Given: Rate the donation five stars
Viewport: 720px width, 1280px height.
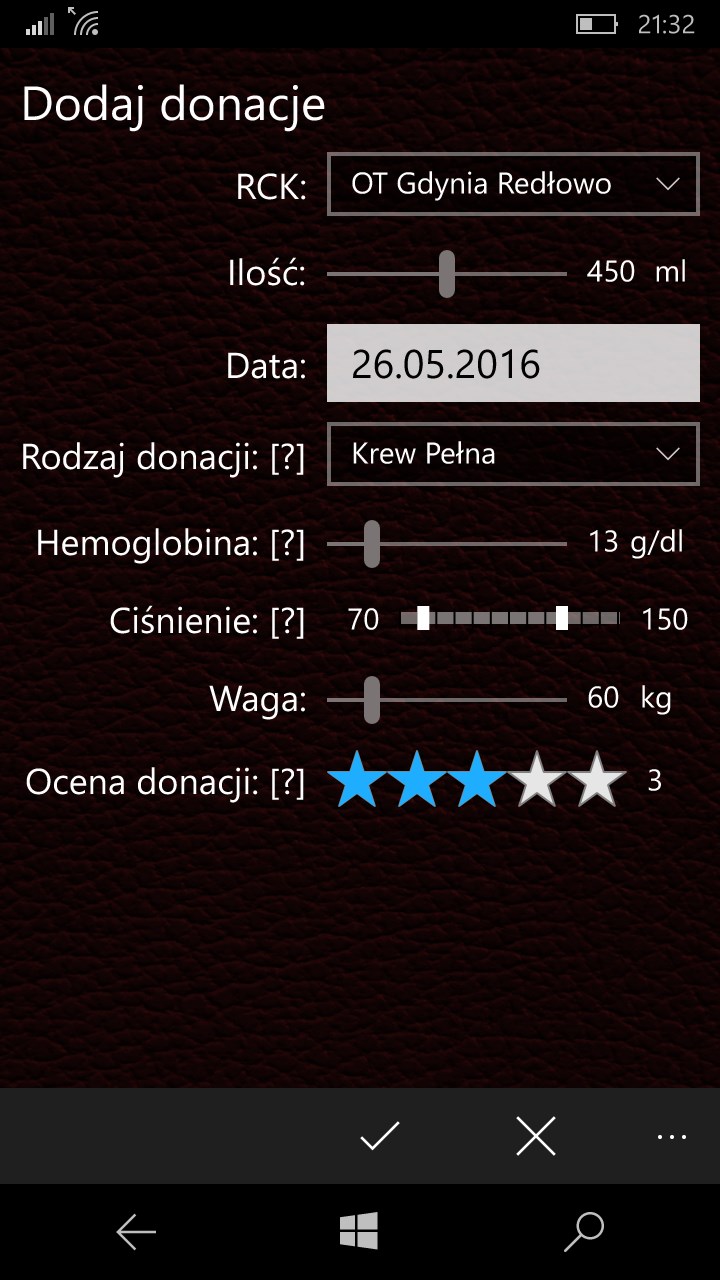Looking at the screenshot, I should 598,780.
